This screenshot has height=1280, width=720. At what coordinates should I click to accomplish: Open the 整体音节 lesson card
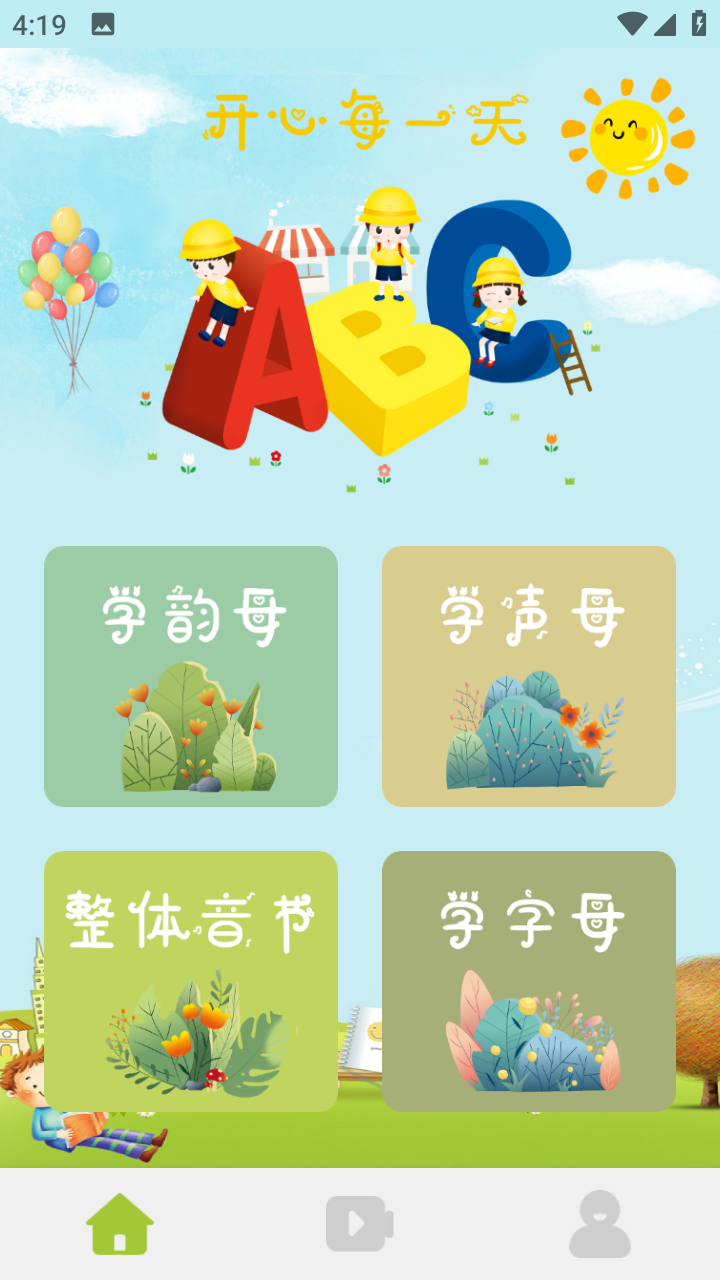click(191, 981)
